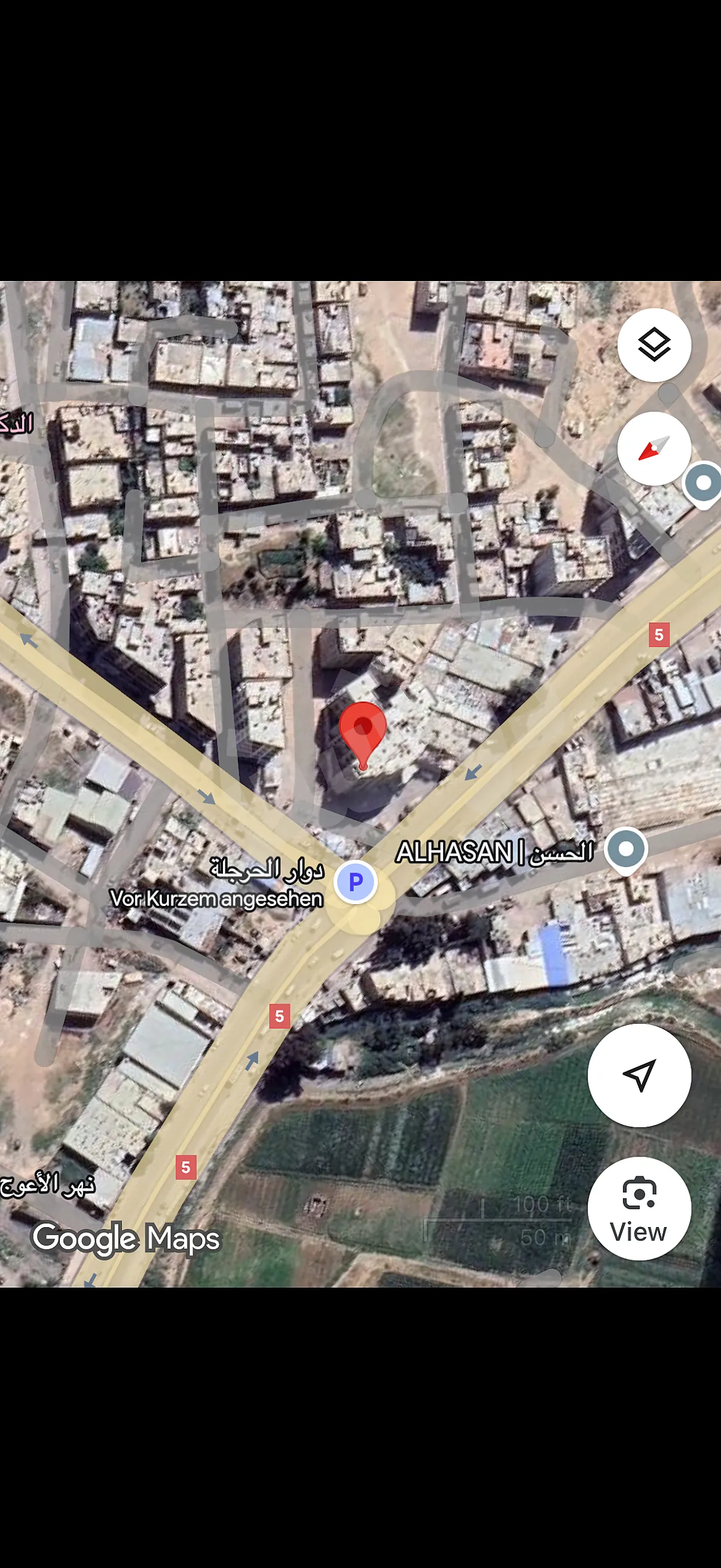The width and height of the screenshot is (721, 1568).
Task: Center the map on my location
Action: pos(639,1075)
